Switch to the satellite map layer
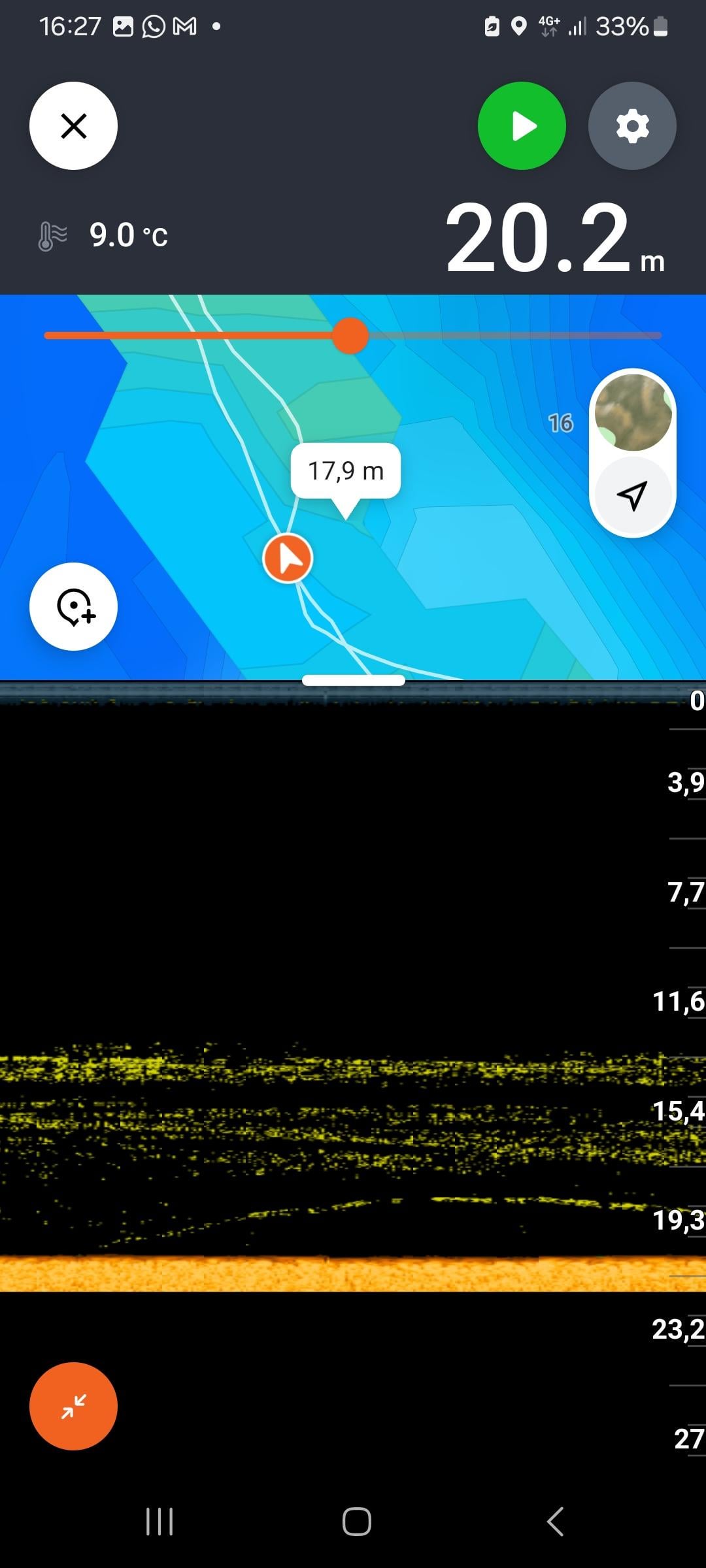706x1568 pixels. [x=632, y=413]
